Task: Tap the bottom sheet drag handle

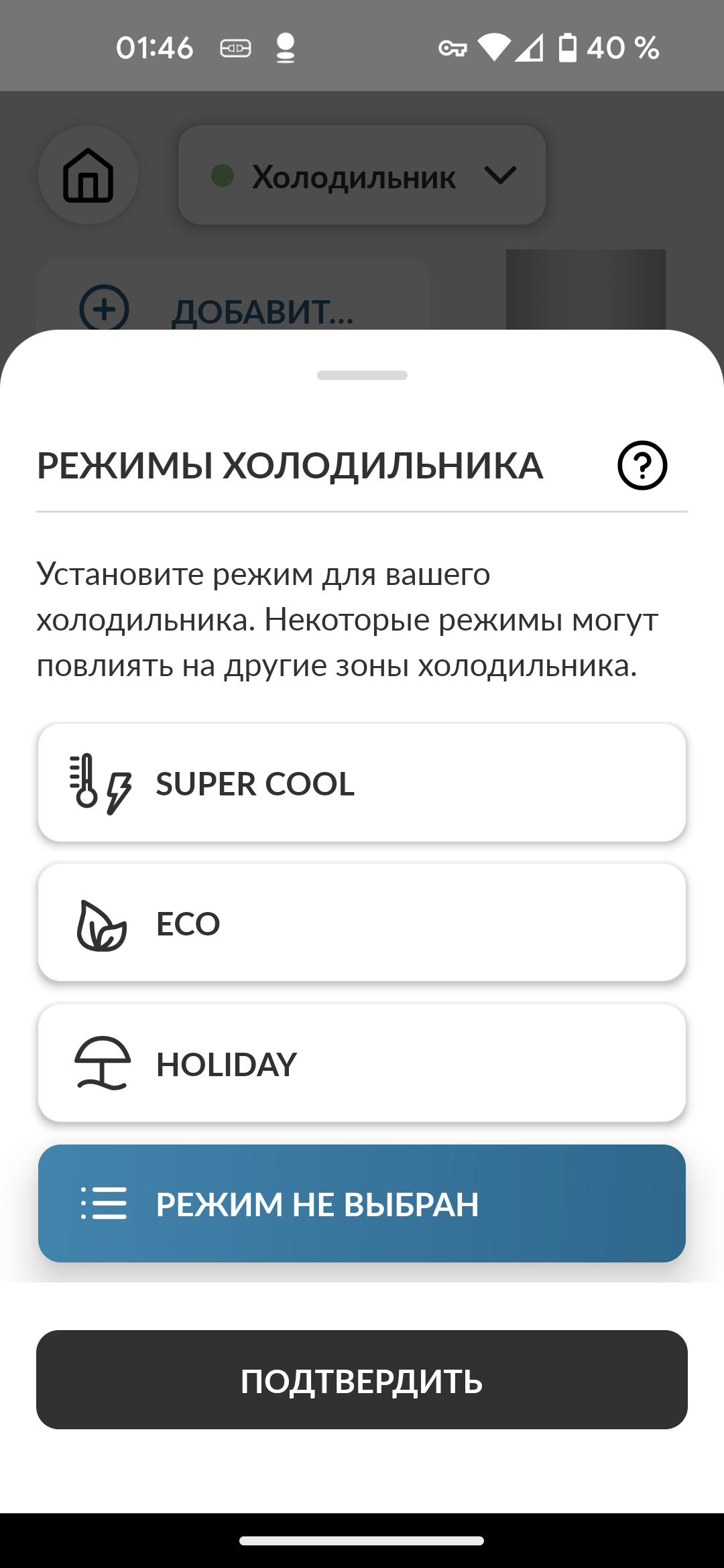Action: click(x=362, y=375)
